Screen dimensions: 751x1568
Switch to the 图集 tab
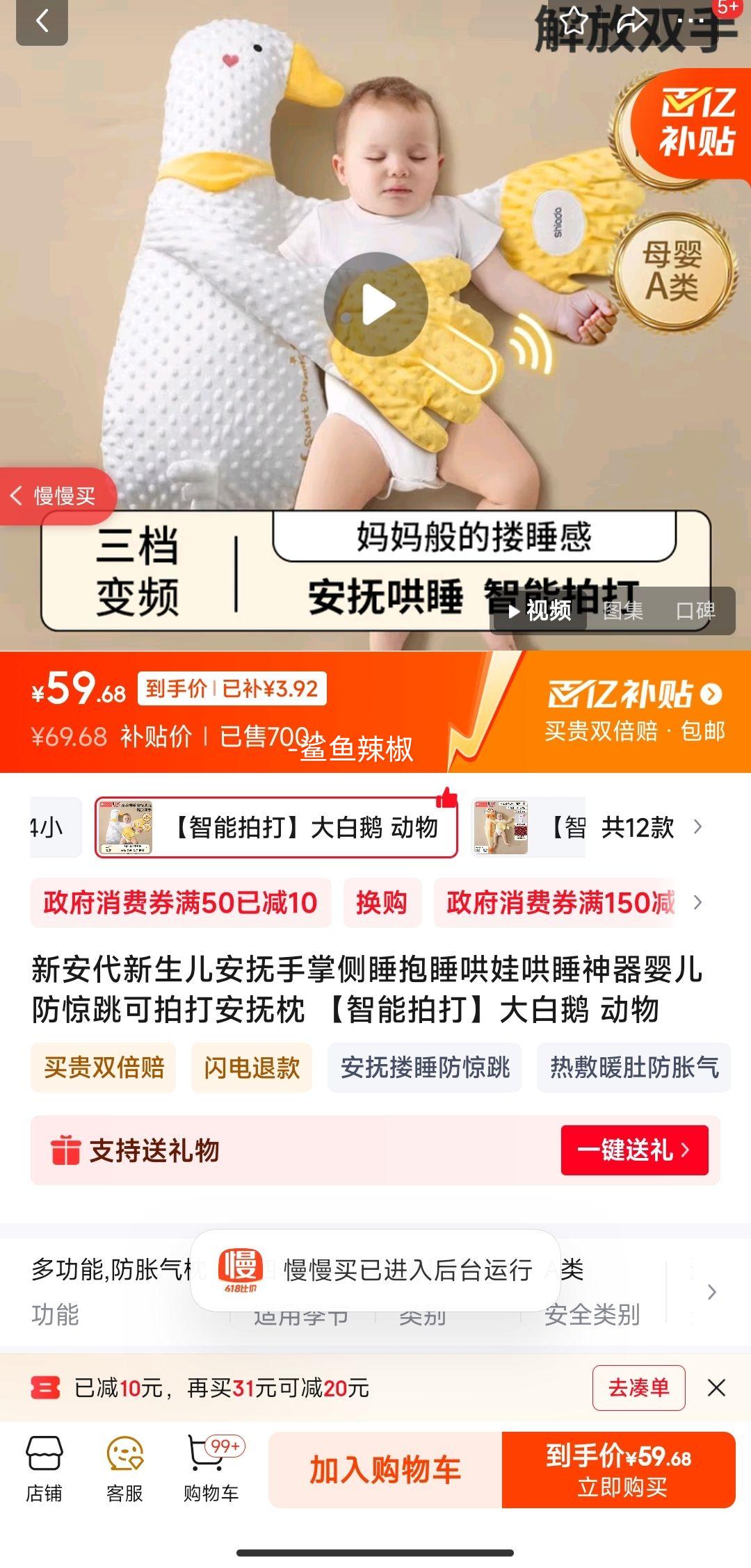point(623,611)
